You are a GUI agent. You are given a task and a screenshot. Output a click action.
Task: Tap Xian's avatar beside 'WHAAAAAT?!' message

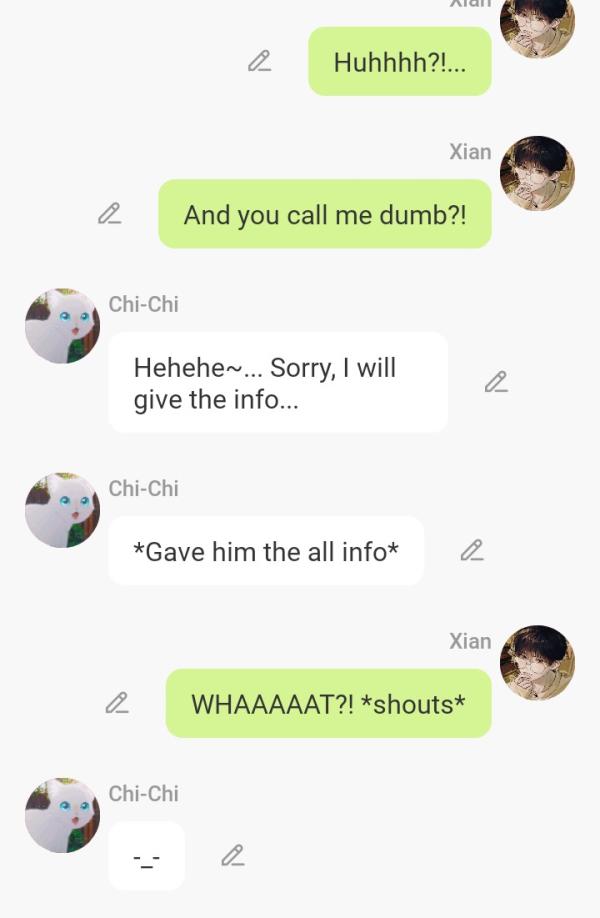[537, 663]
